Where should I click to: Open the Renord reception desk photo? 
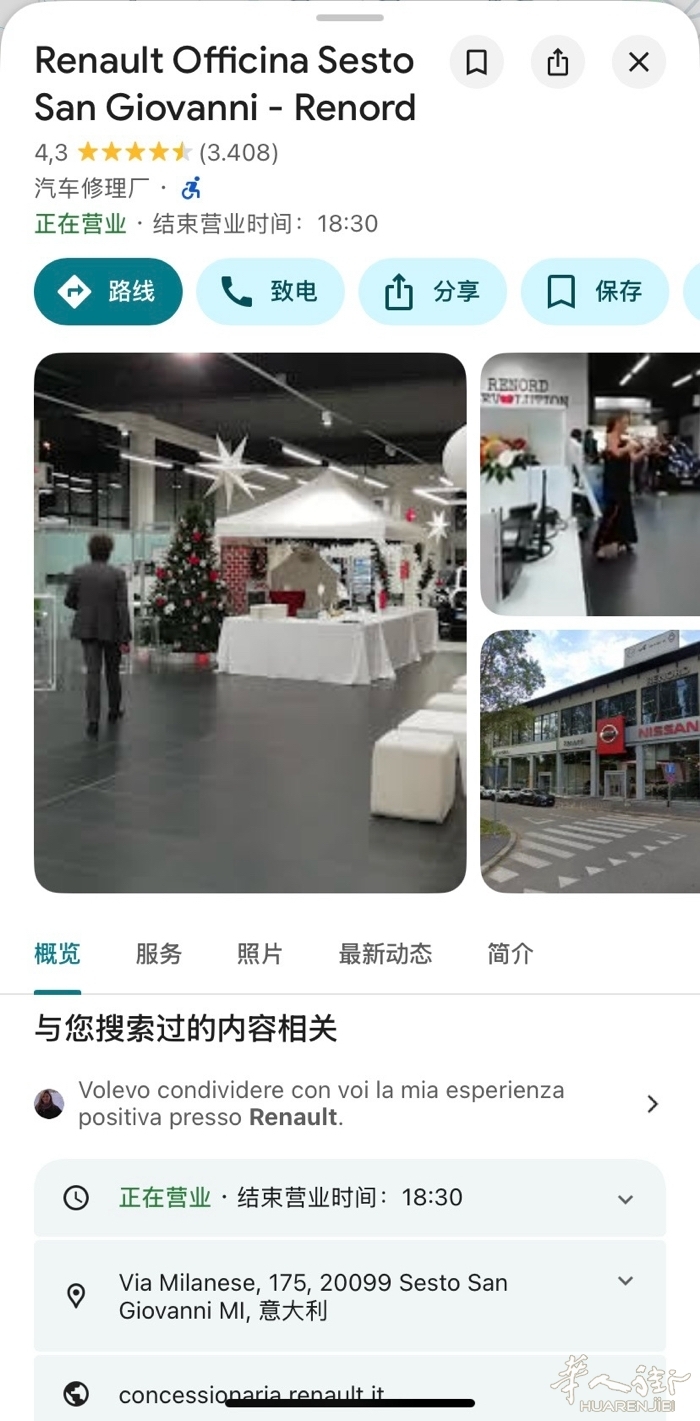tap(590, 484)
